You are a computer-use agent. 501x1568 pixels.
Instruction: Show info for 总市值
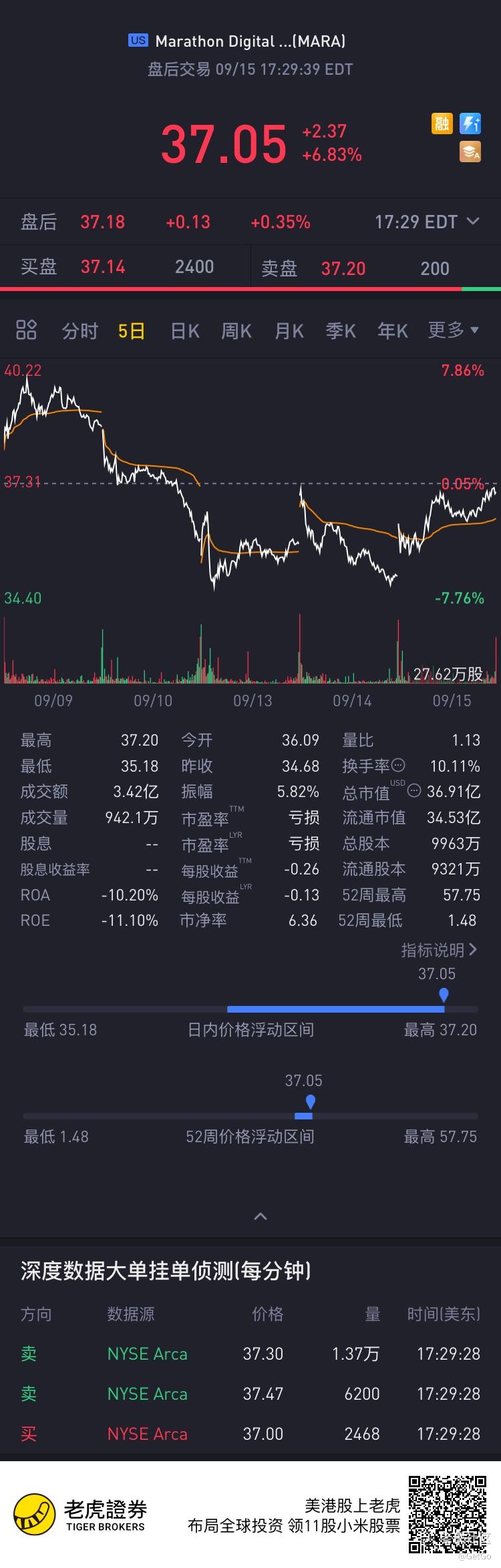[x=414, y=792]
